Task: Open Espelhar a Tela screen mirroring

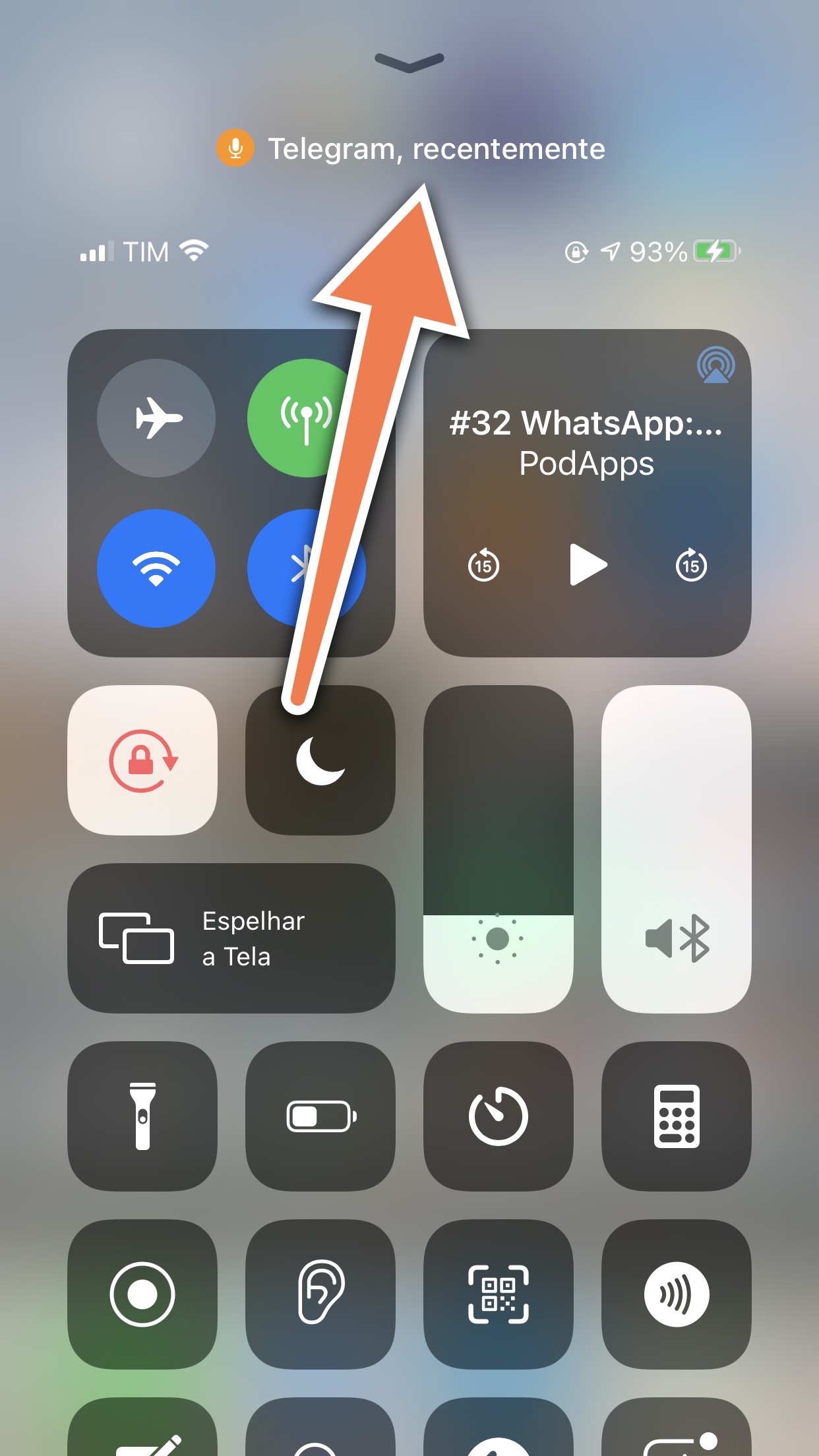Action: [231, 938]
